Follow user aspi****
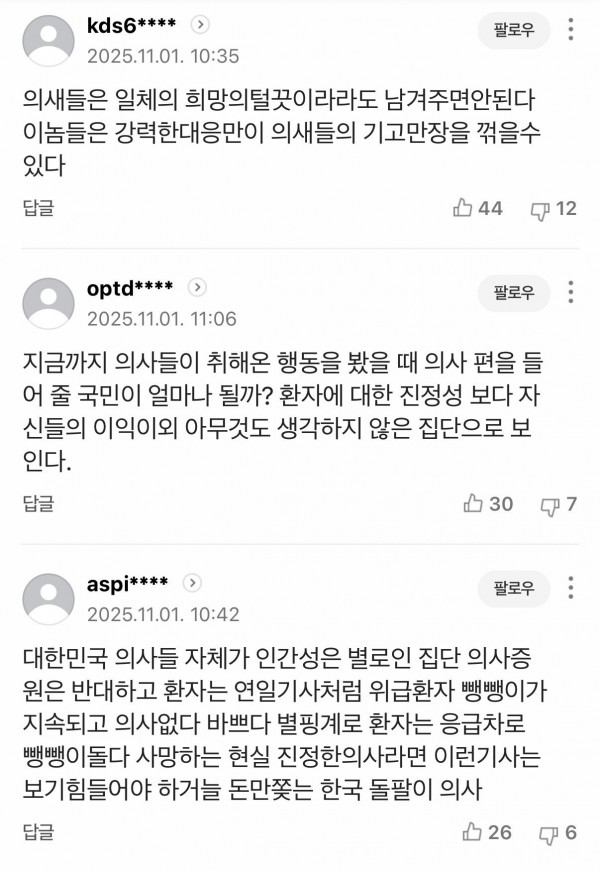600x871 pixels. click(514, 587)
